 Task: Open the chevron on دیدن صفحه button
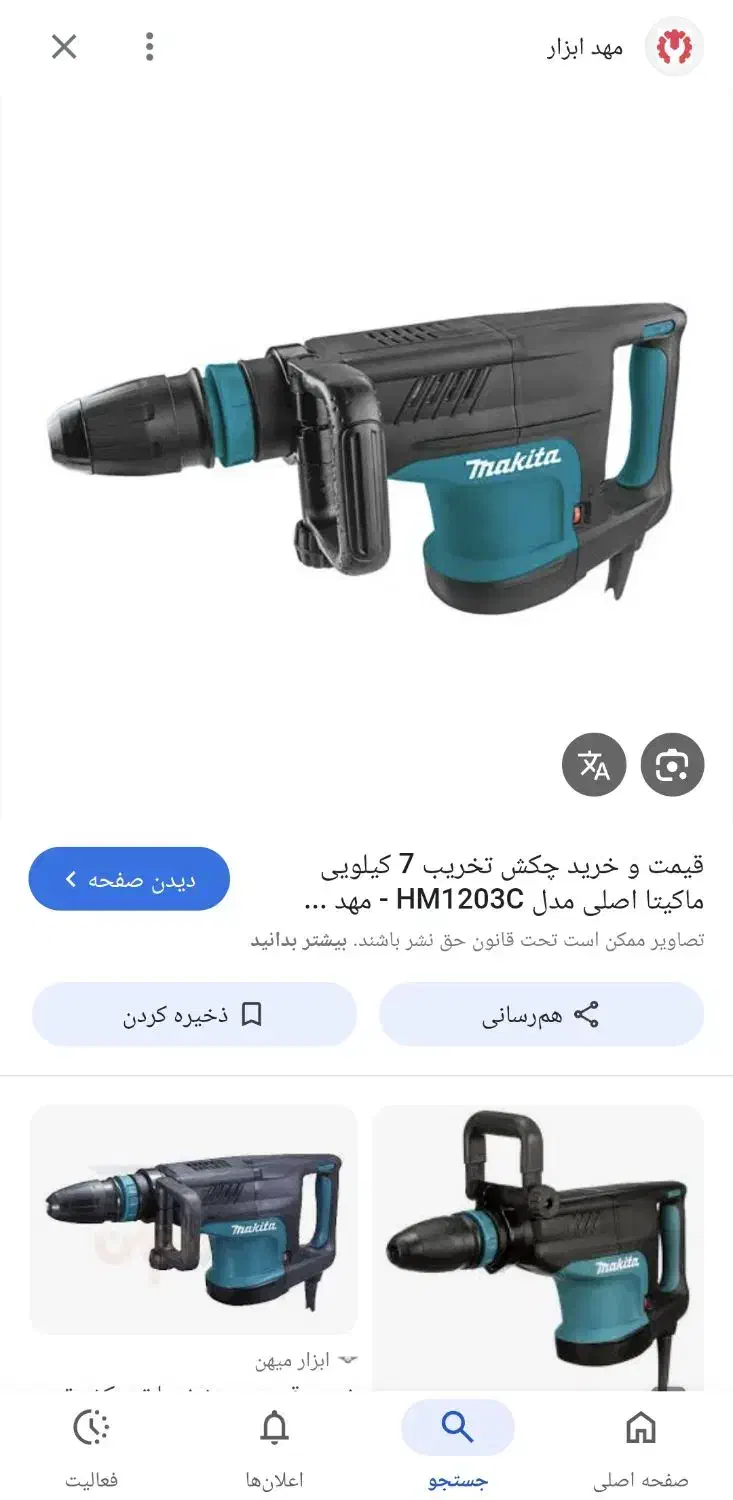click(x=72, y=878)
